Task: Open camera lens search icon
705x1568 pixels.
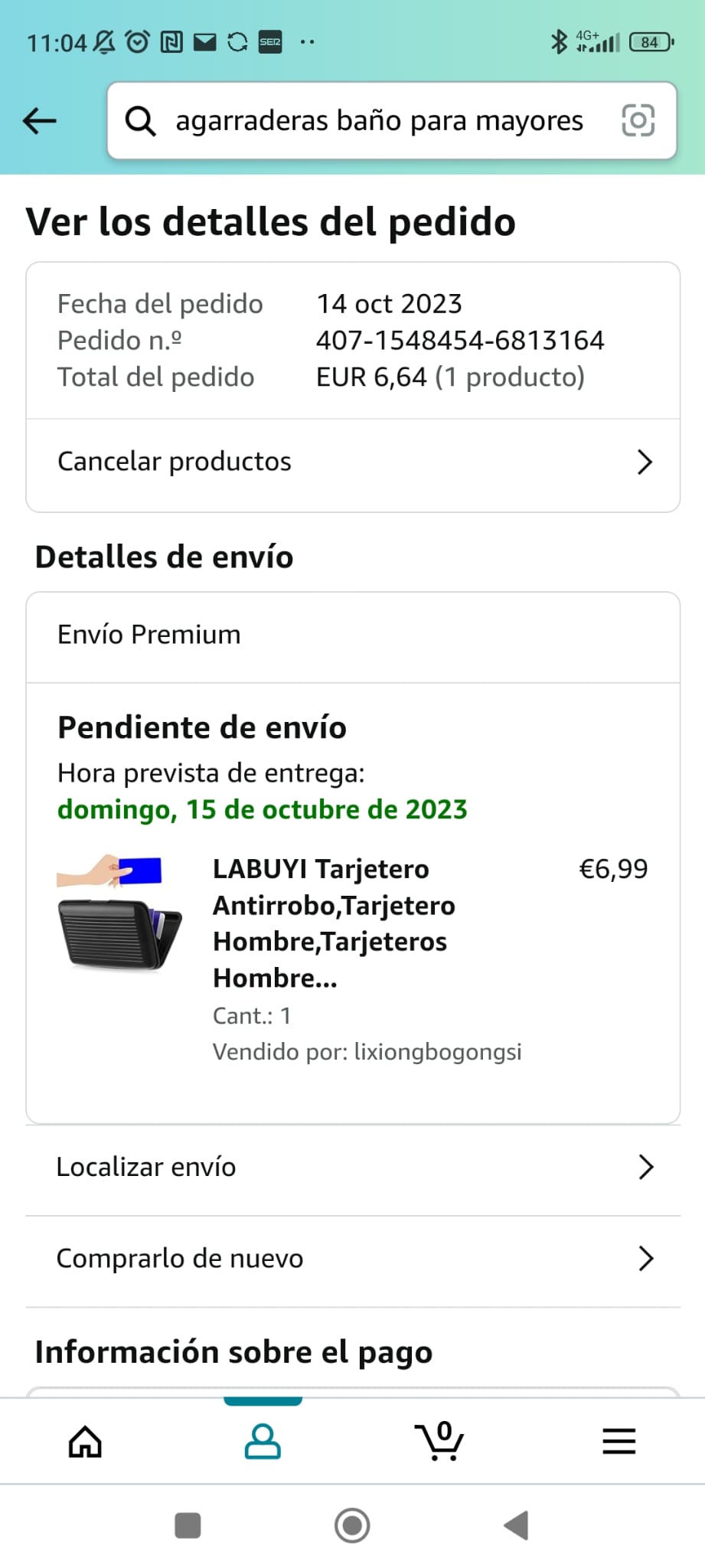Action: pyautogui.click(x=638, y=121)
